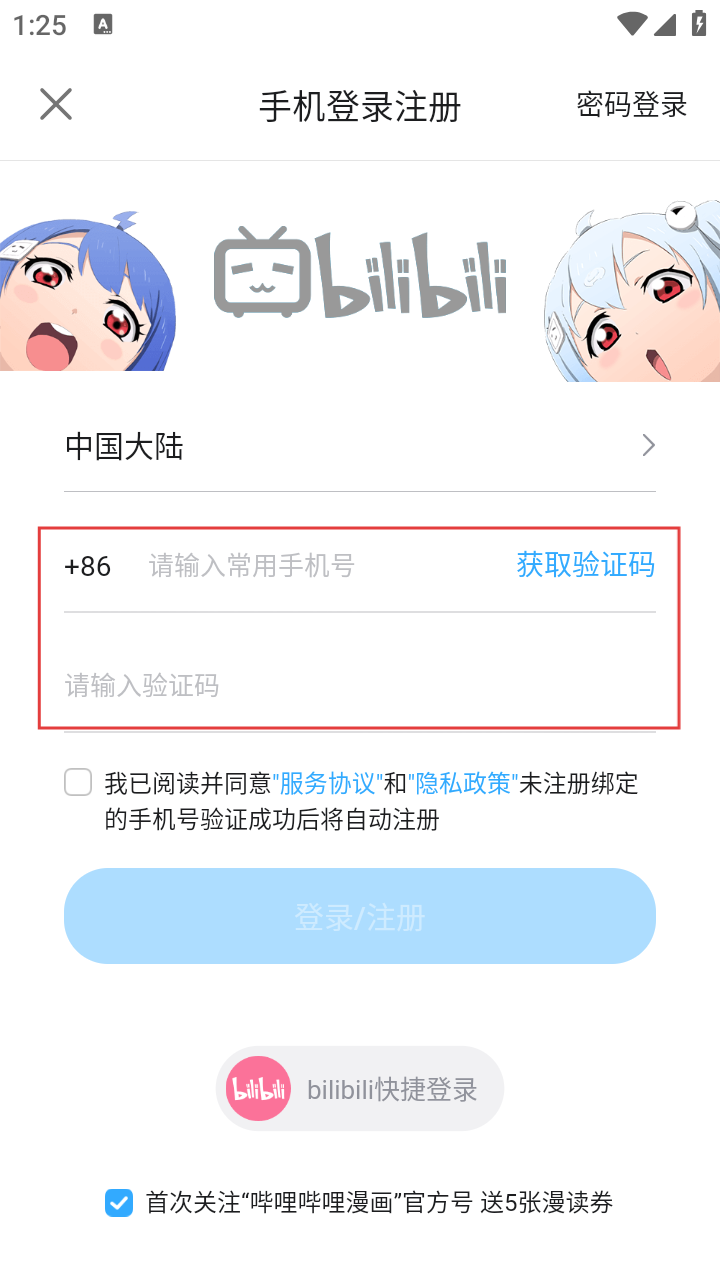Open the 中国大陆 region selector
720x1280 pixels.
360,446
